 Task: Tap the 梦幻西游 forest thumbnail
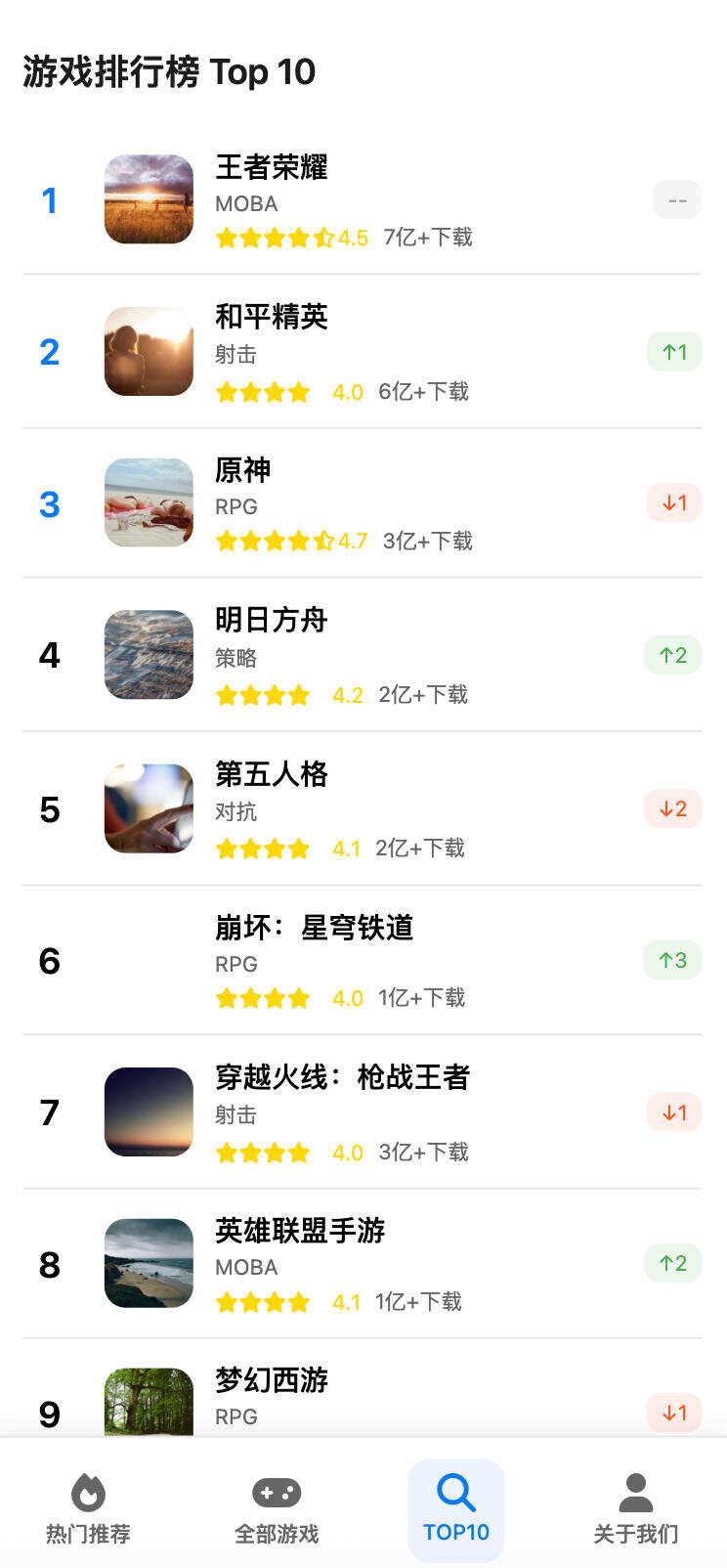(x=148, y=1398)
